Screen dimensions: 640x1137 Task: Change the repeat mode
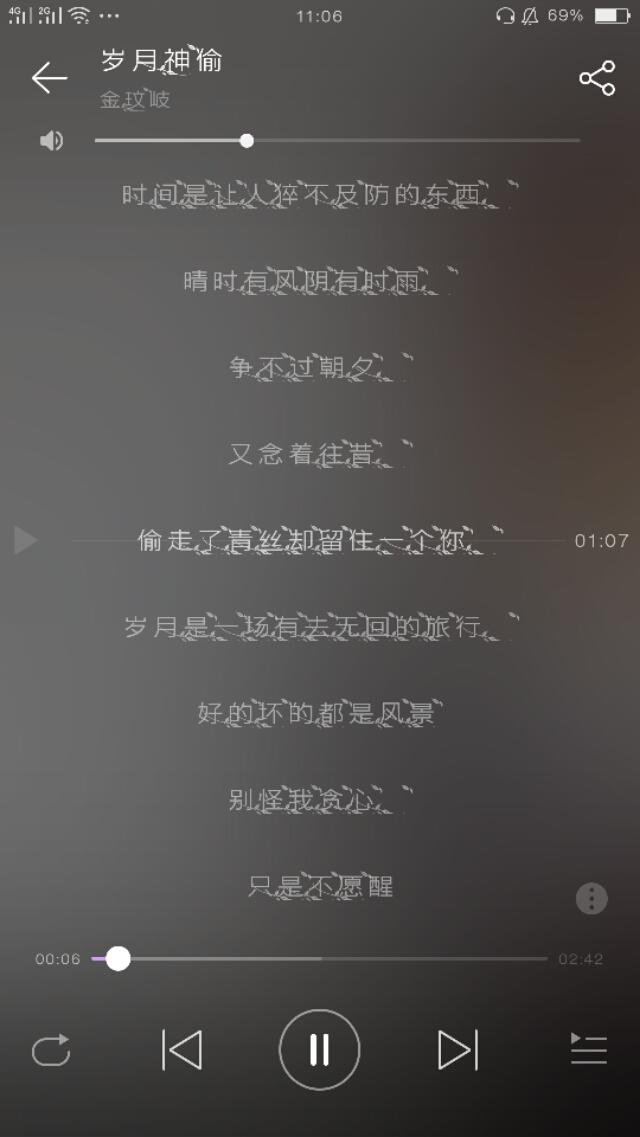point(51,1050)
